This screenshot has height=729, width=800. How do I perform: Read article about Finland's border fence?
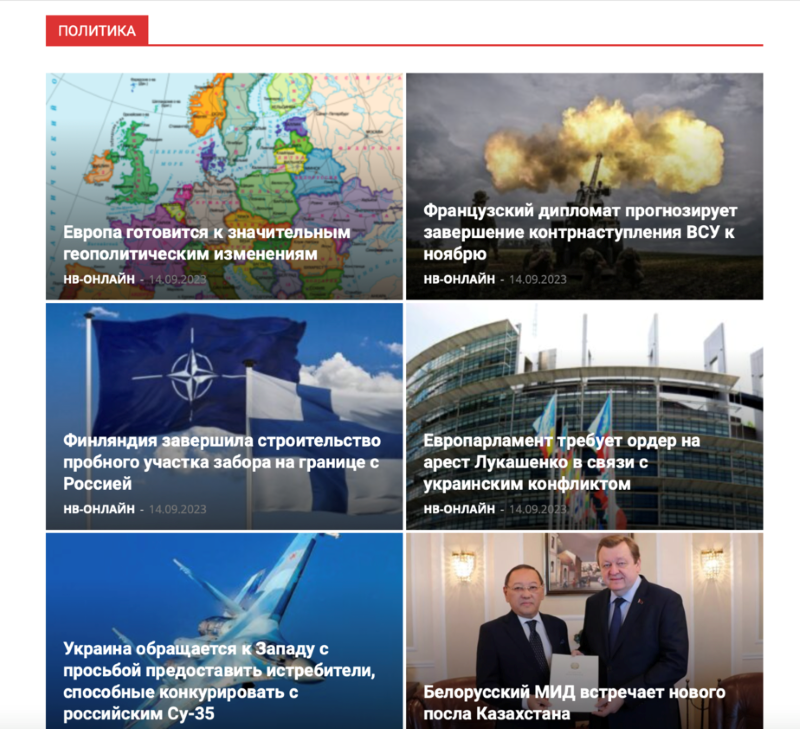pos(221,462)
